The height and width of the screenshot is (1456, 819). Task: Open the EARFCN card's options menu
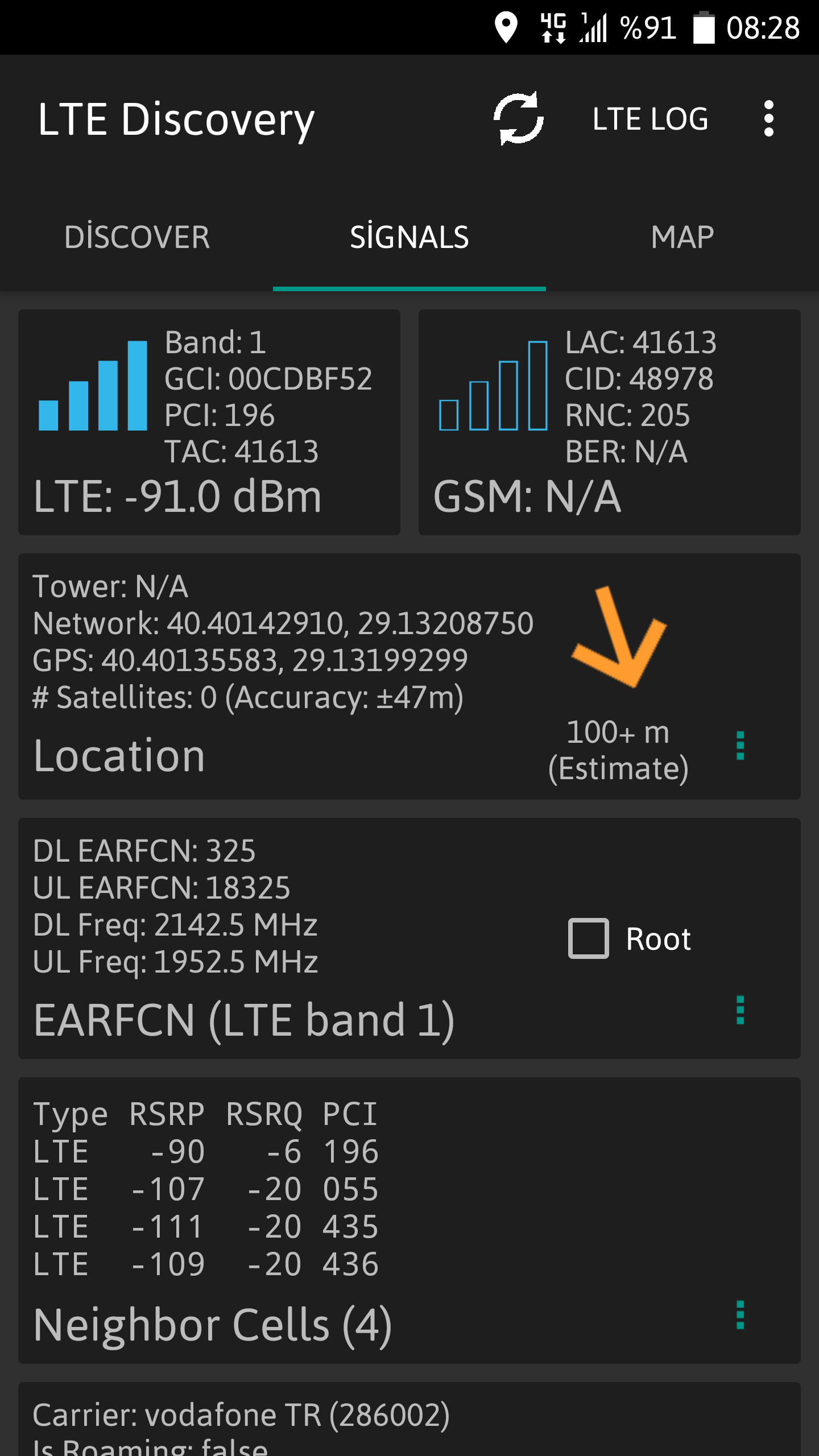click(740, 1010)
